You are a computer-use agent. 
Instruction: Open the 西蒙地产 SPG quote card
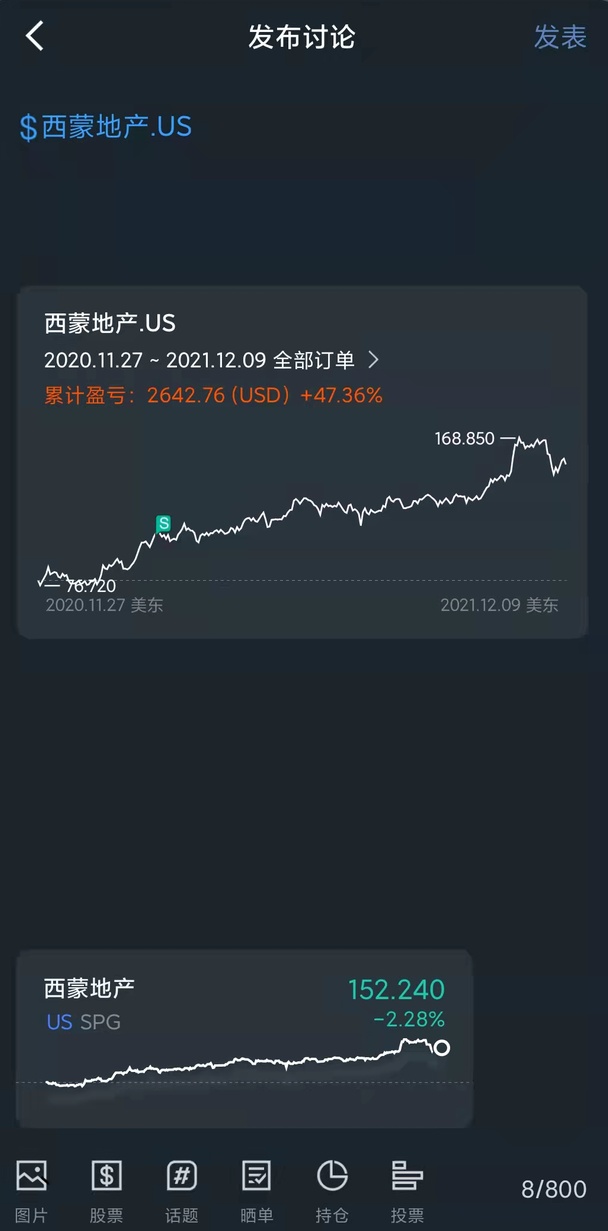[244, 1038]
